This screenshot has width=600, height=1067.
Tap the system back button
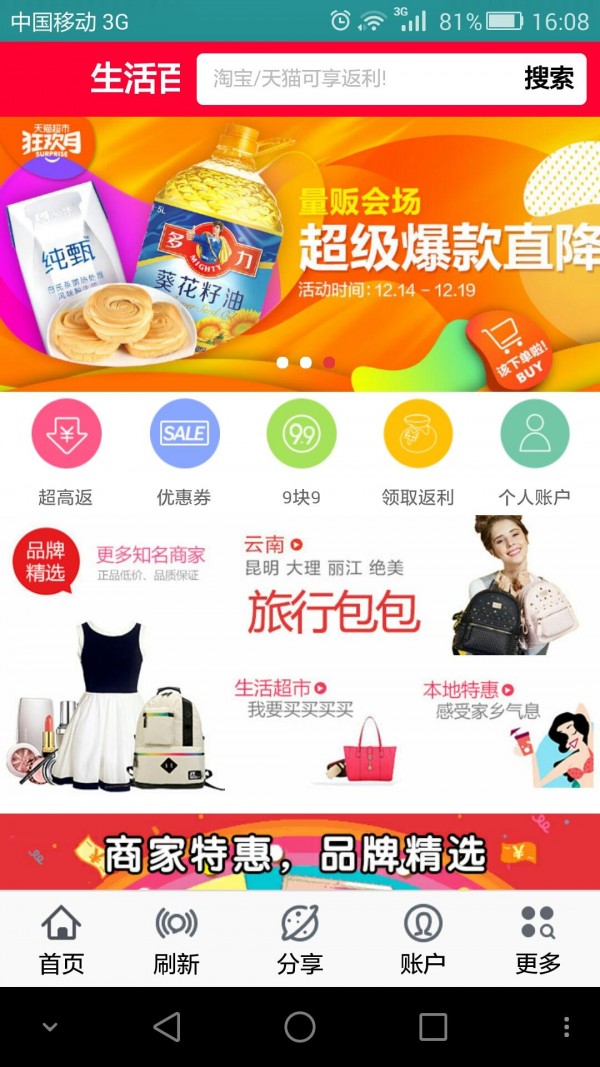(167, 1027)
